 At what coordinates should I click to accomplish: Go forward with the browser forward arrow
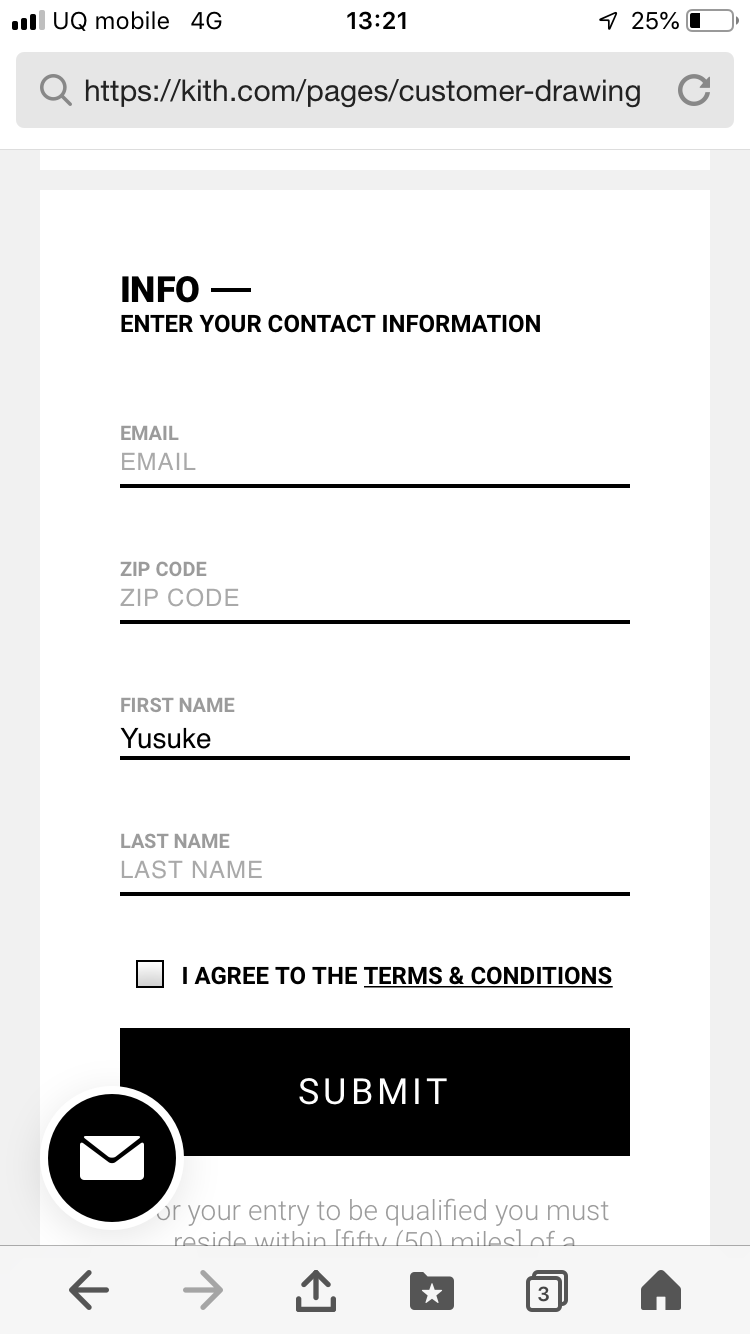(x=203, y=1292)
